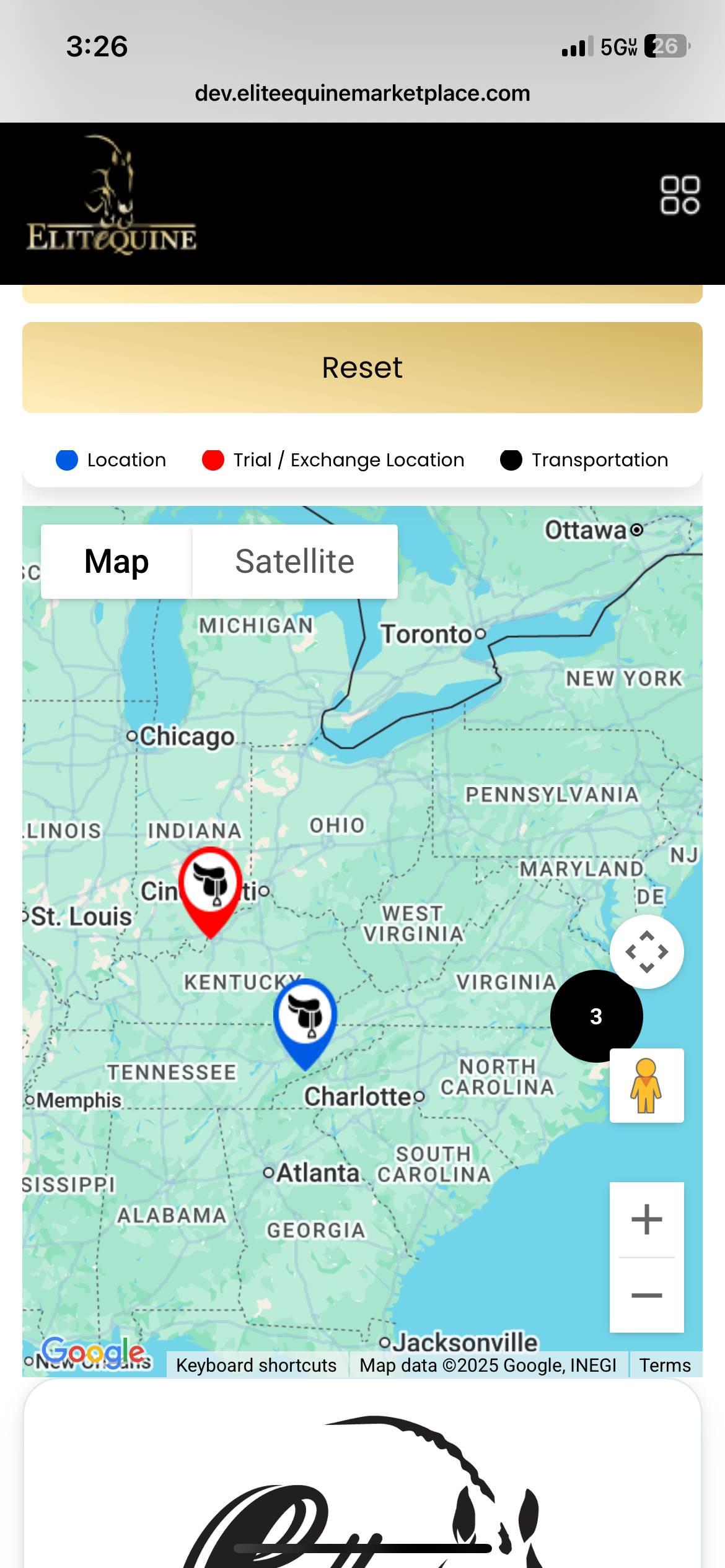725x1568 pixels.
Task: Tap the Reset button
Action: 362,367
